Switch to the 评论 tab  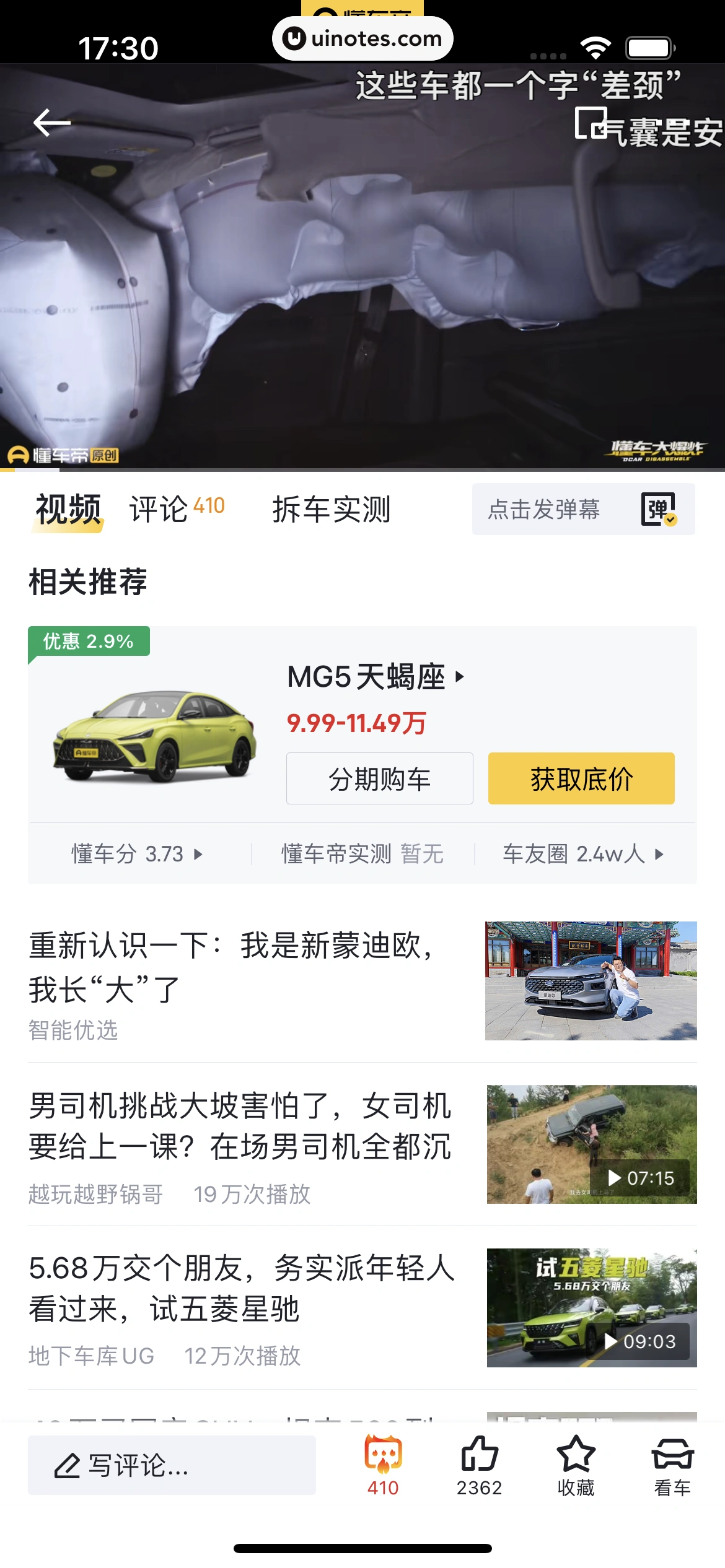pyautogui.click(x=176, y=509)
